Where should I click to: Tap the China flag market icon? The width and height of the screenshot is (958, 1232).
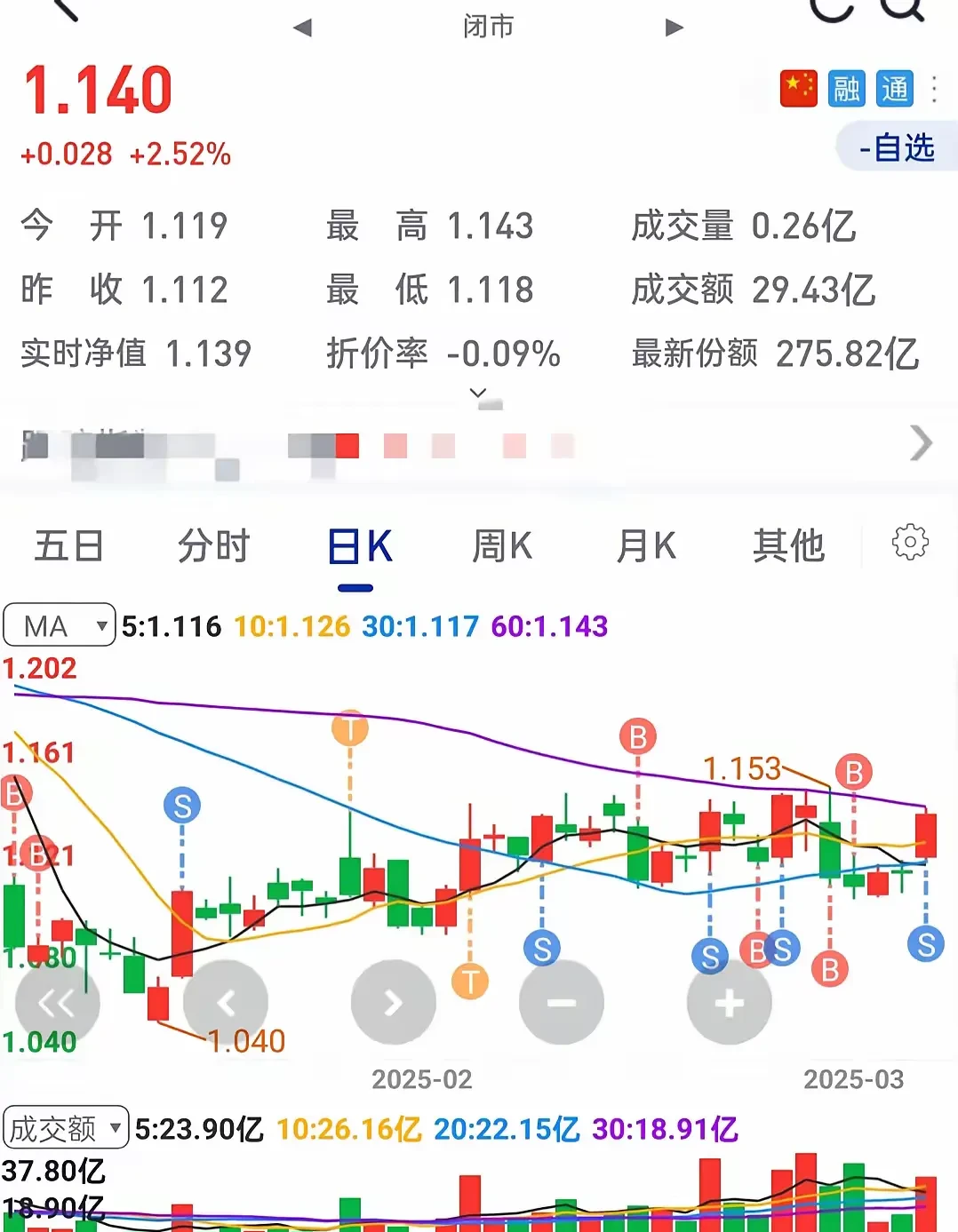(x=798, y=88)
